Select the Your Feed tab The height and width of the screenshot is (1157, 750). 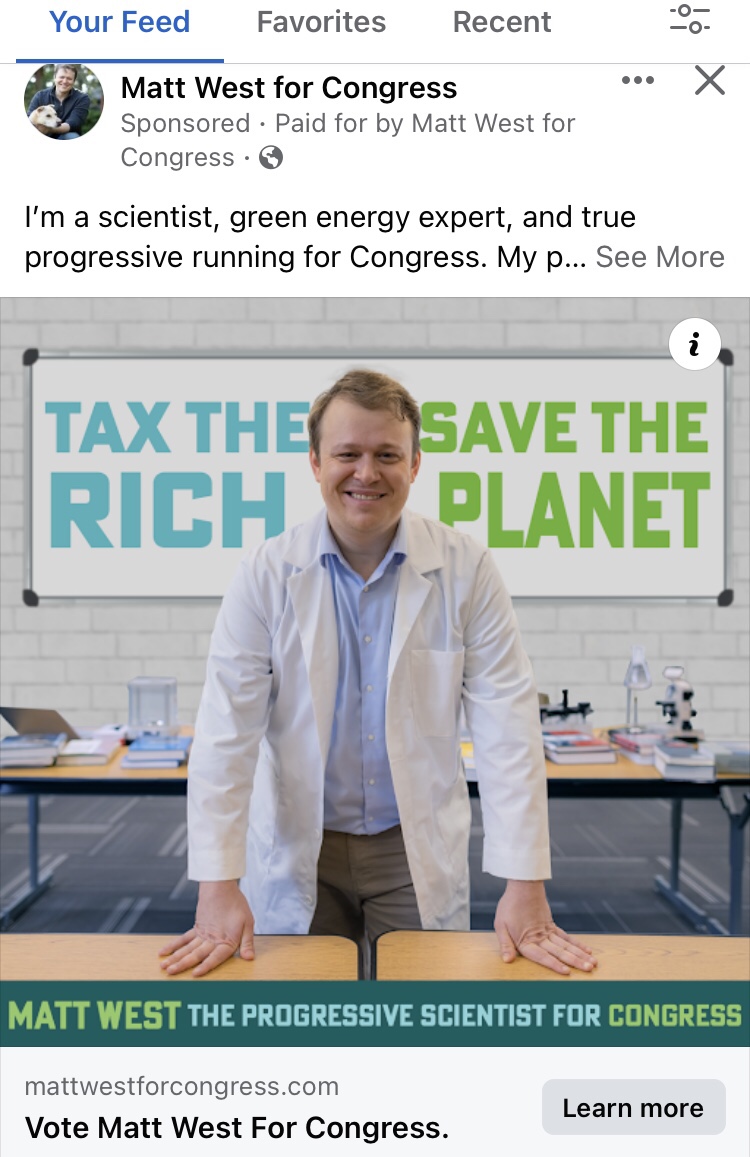pos(119,22)
